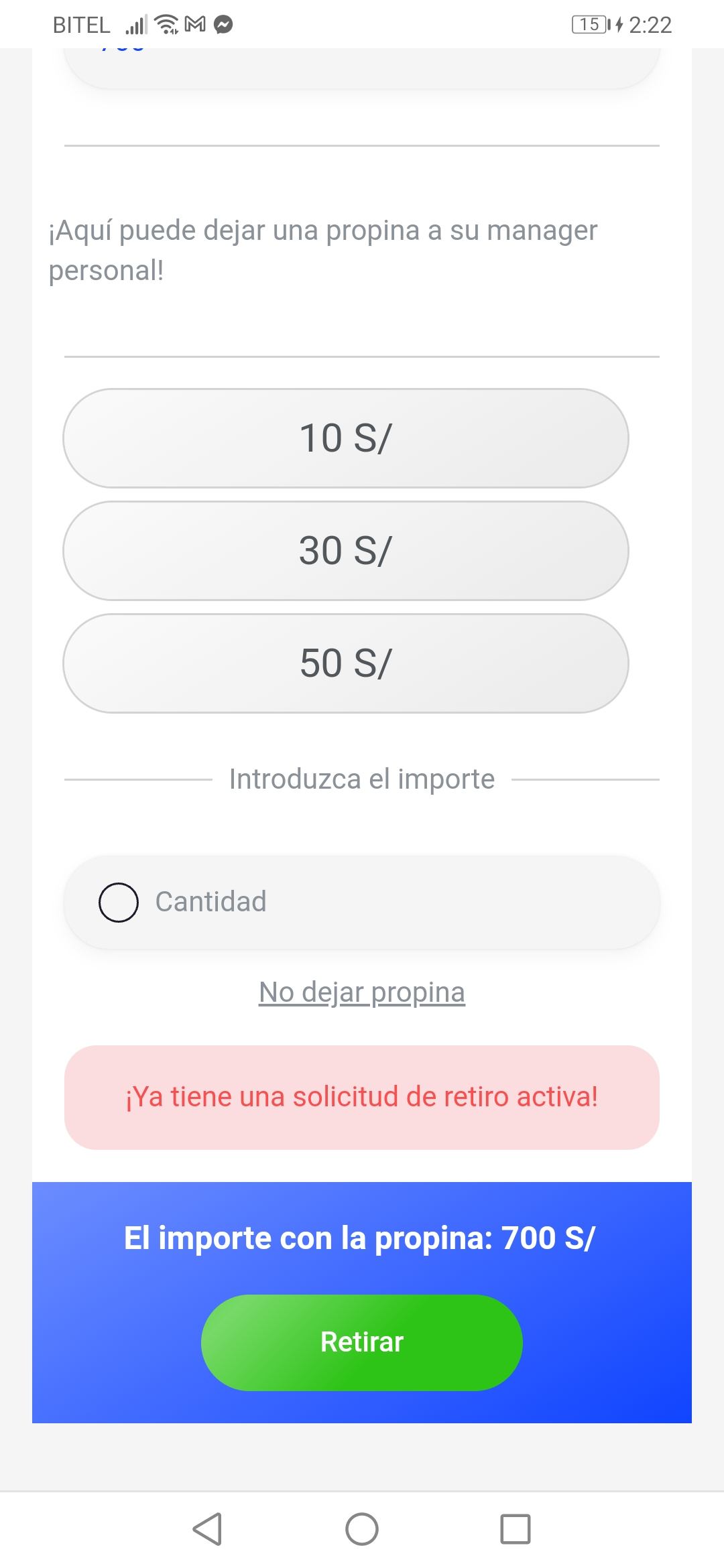Tap the 2:22 clock in the status bar

point(648,25)
